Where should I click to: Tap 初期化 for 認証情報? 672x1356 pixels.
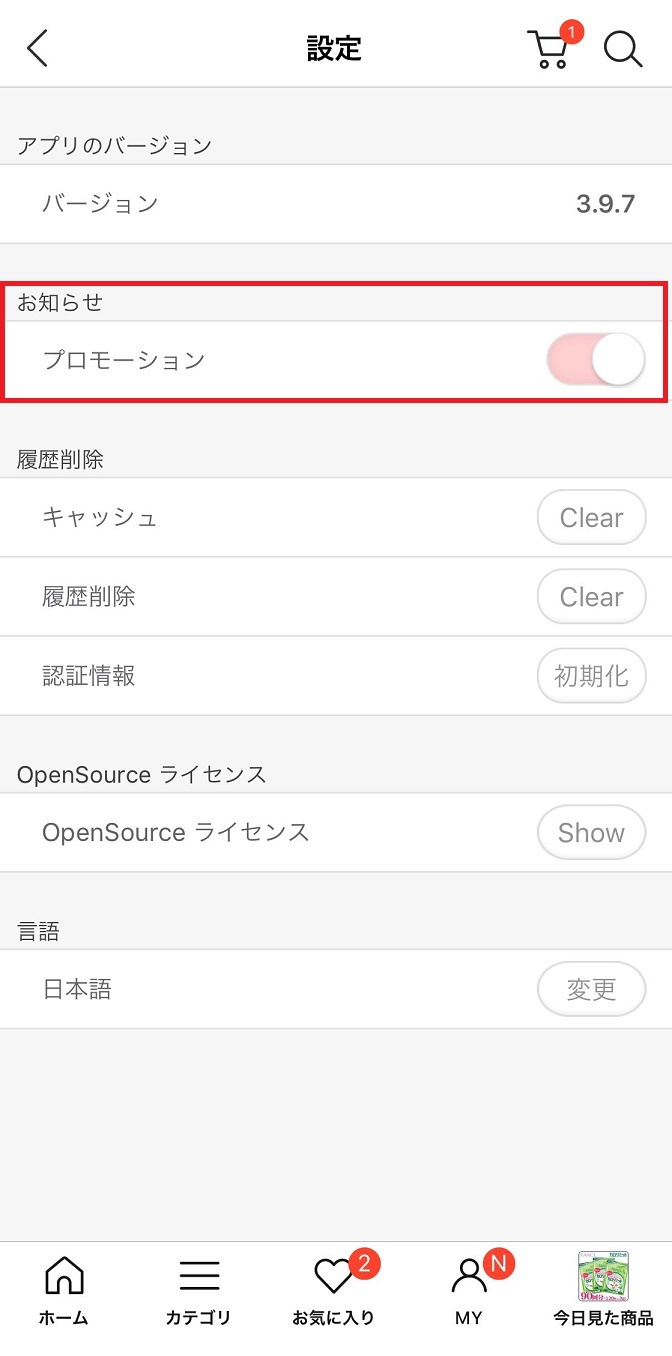click(591, 676)
